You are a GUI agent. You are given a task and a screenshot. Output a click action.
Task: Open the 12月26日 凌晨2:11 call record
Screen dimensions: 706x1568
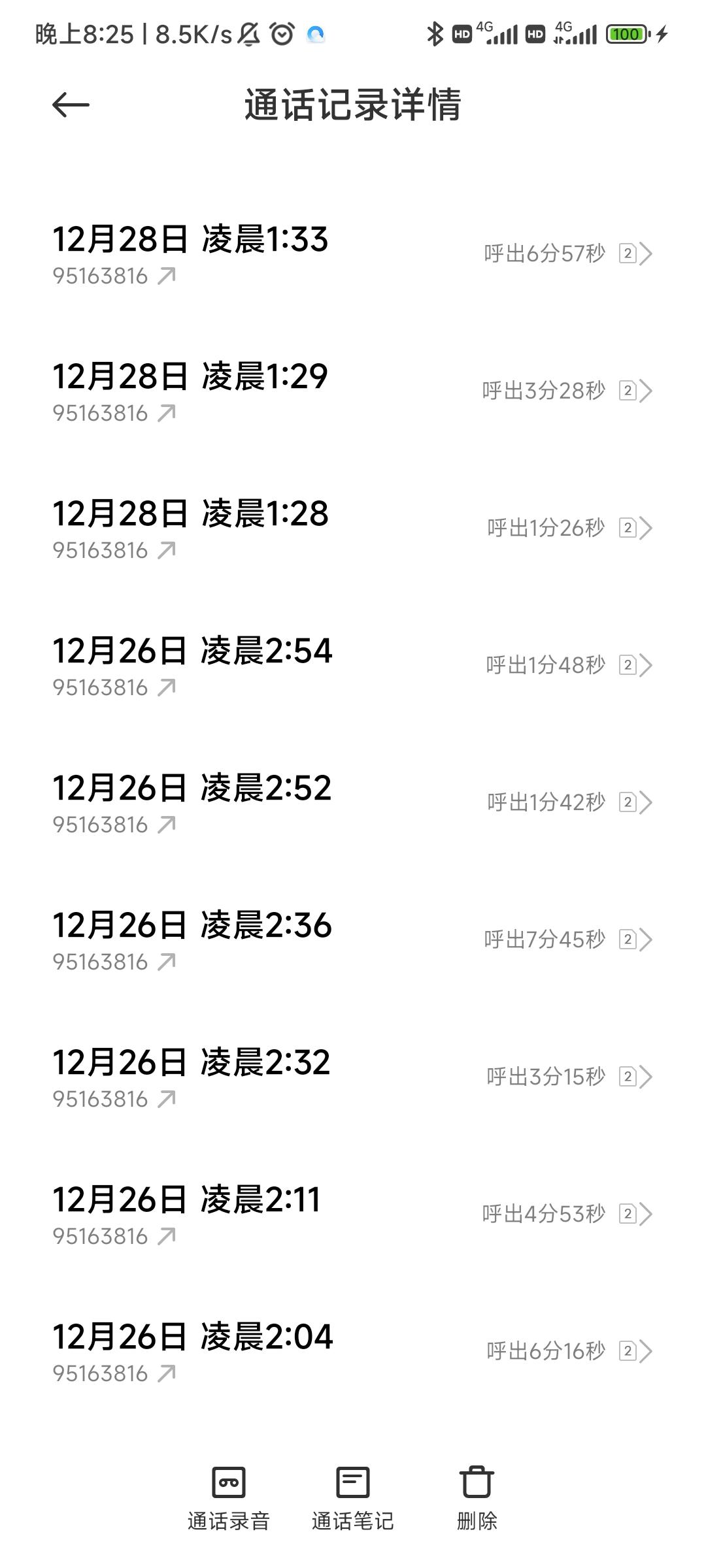pos(353,1214)
